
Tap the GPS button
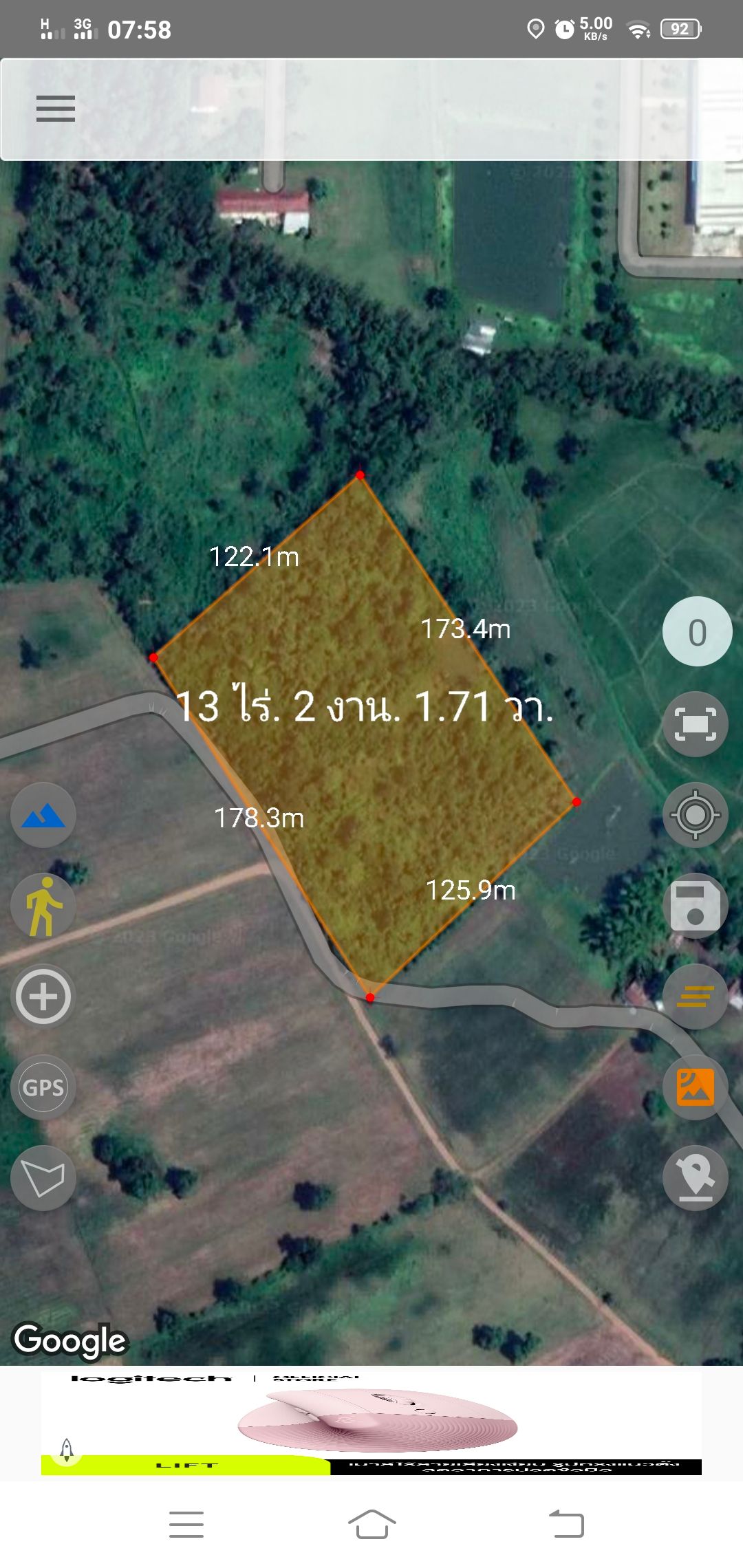43,1087
